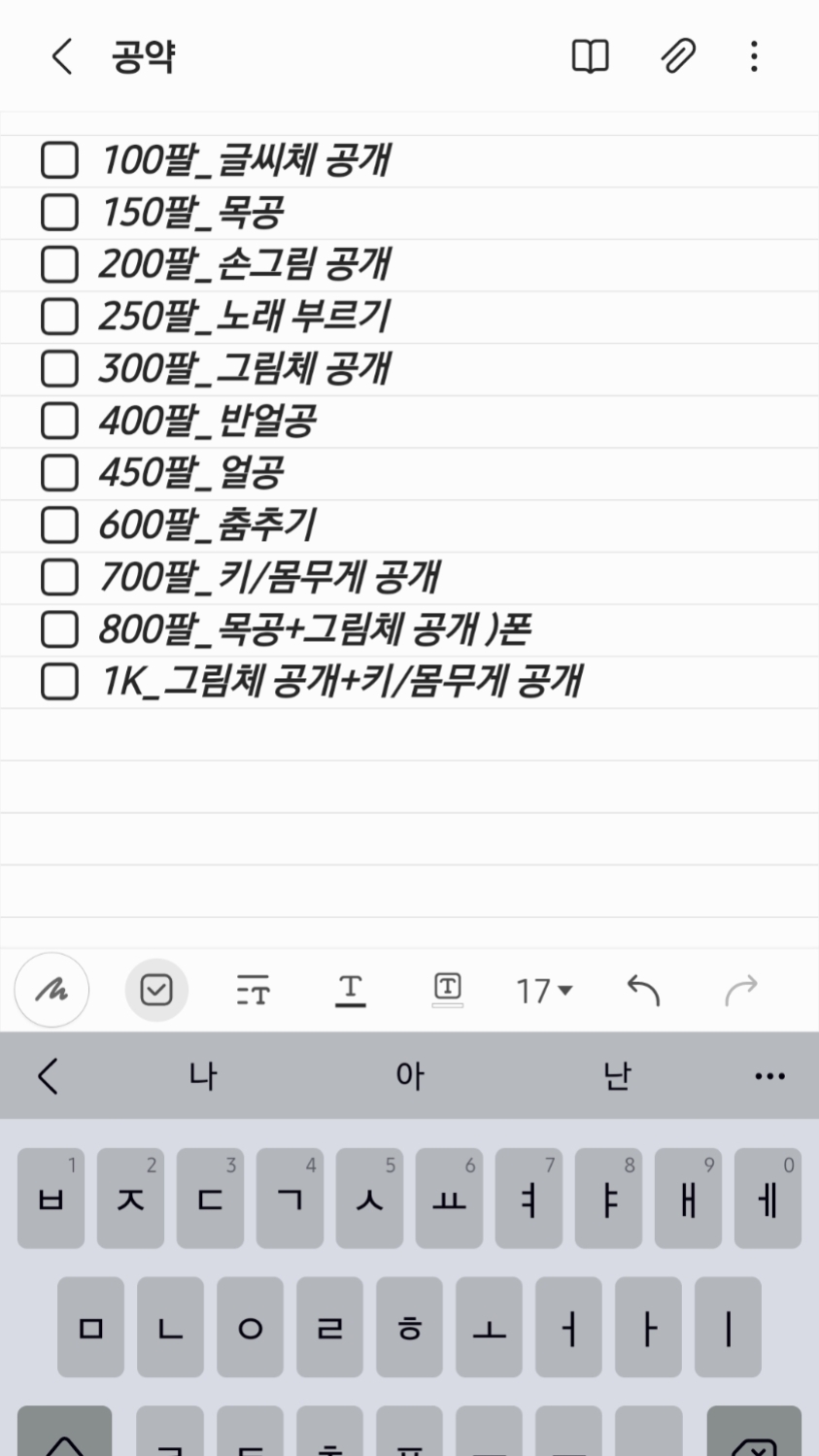819x1456 pixels.
Task: Type the ㅂ key
Action: pos(51,1200)
